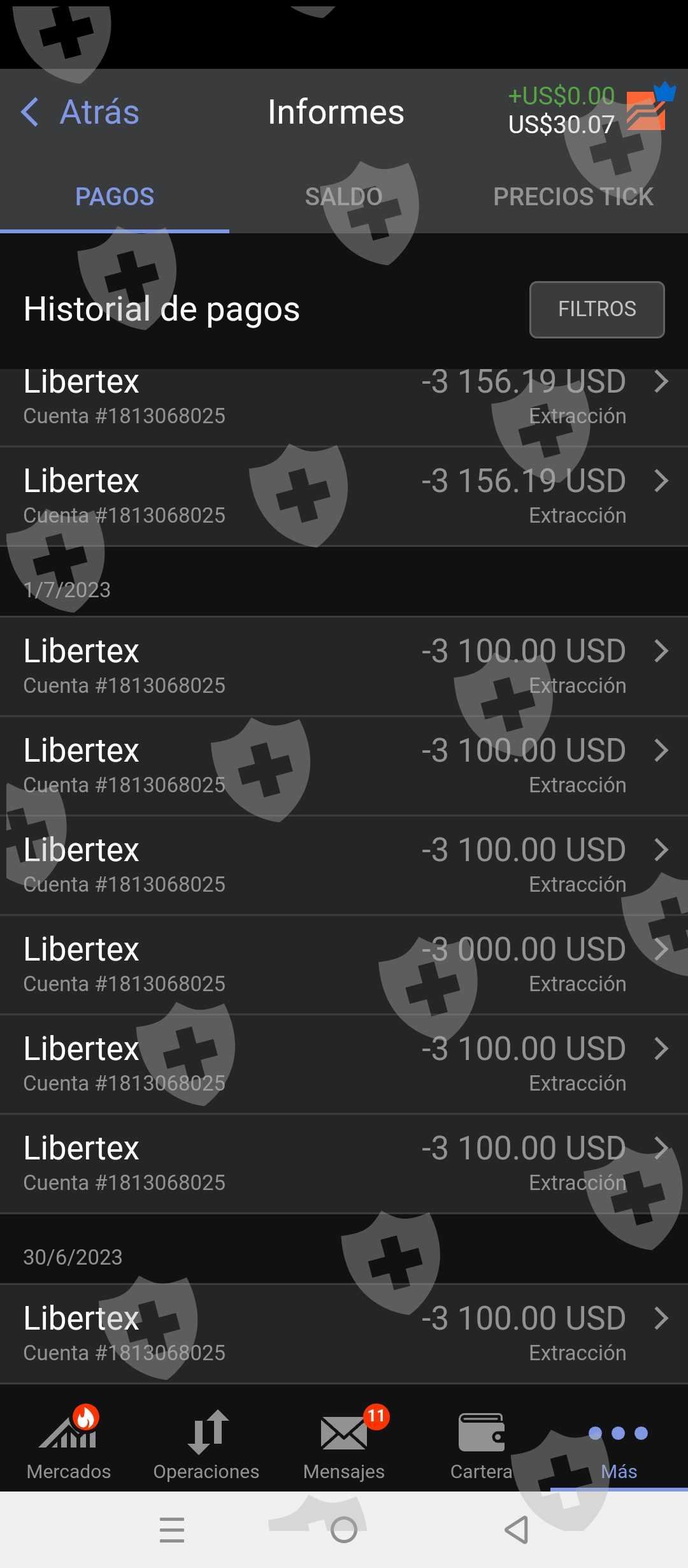Tap the system home button
This screenshot has width=688, height=1568.
[344, 1530]
